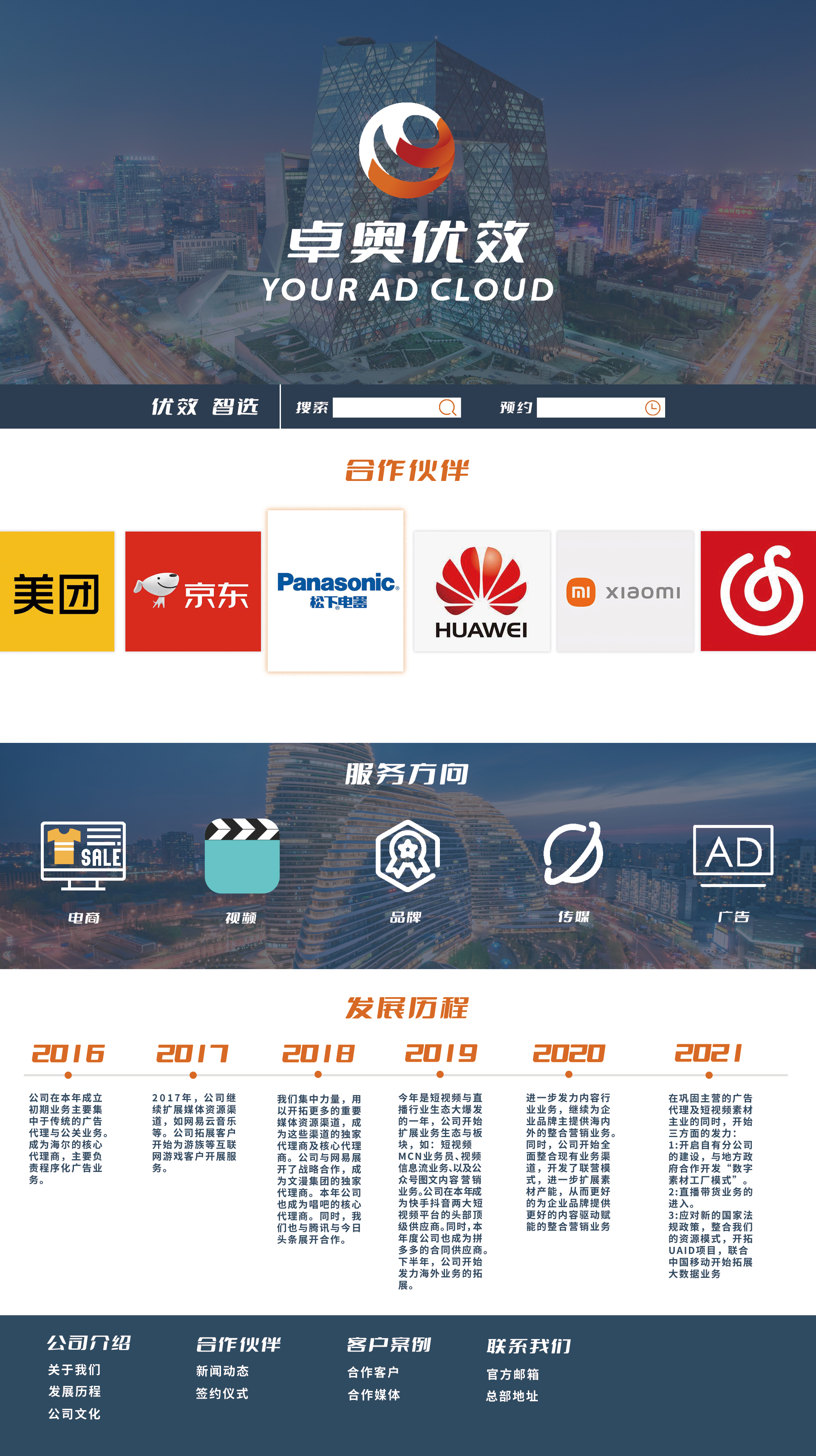Screen dimensions: 816x1456
Task: Show the 总部地址 link
Action: [512, 1396]
